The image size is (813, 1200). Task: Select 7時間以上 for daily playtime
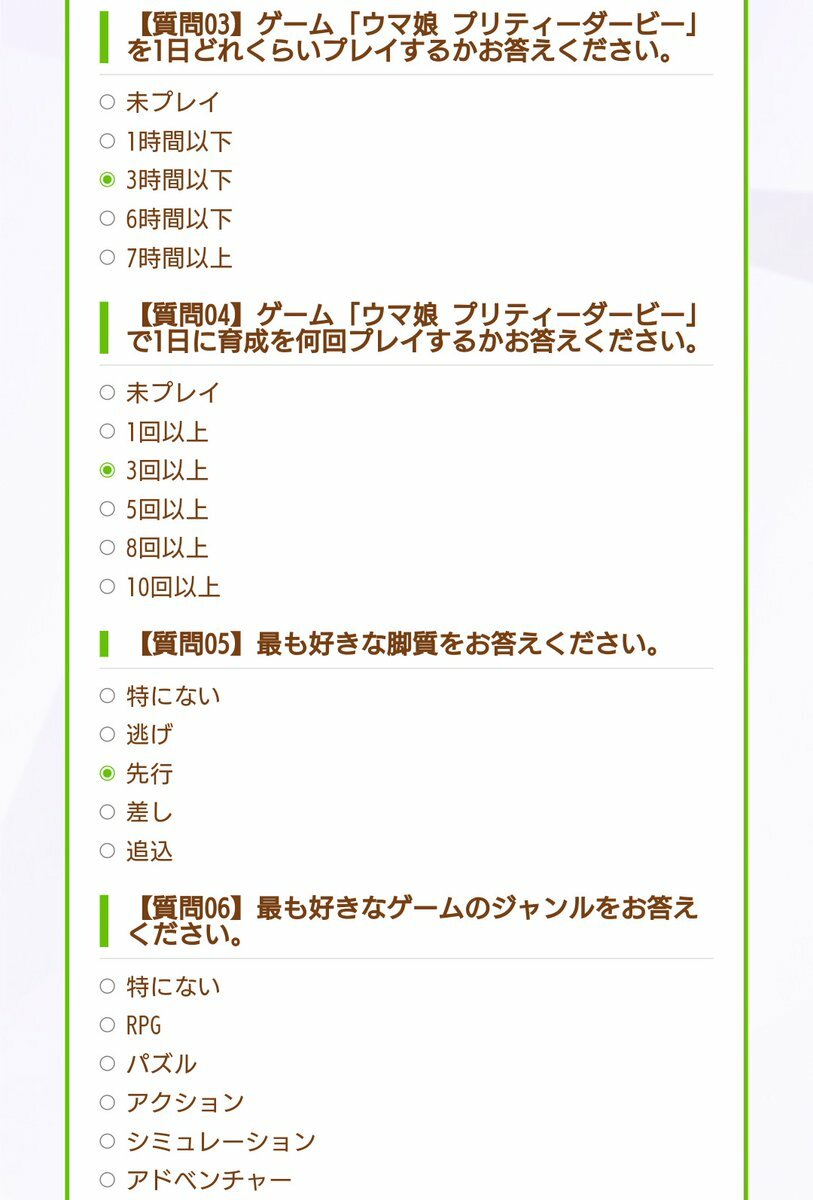108,257
